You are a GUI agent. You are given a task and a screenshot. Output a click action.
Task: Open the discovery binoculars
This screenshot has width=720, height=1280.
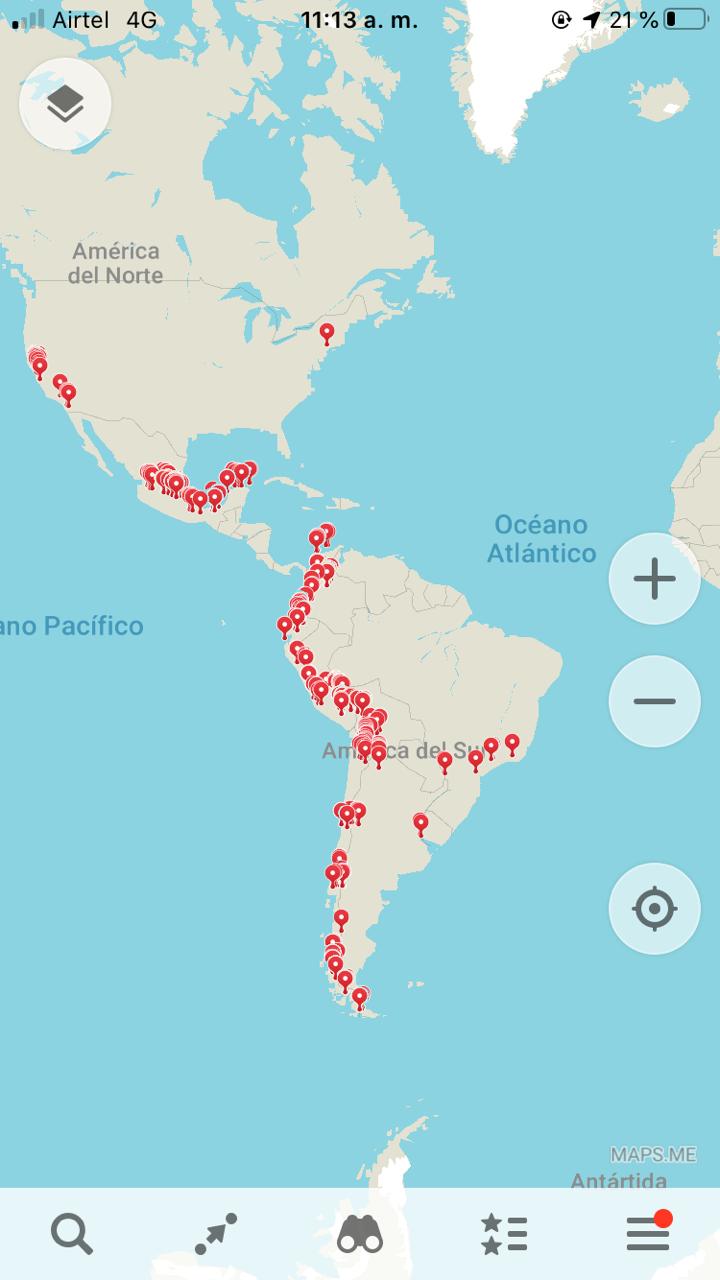(x=360, y=1235)
